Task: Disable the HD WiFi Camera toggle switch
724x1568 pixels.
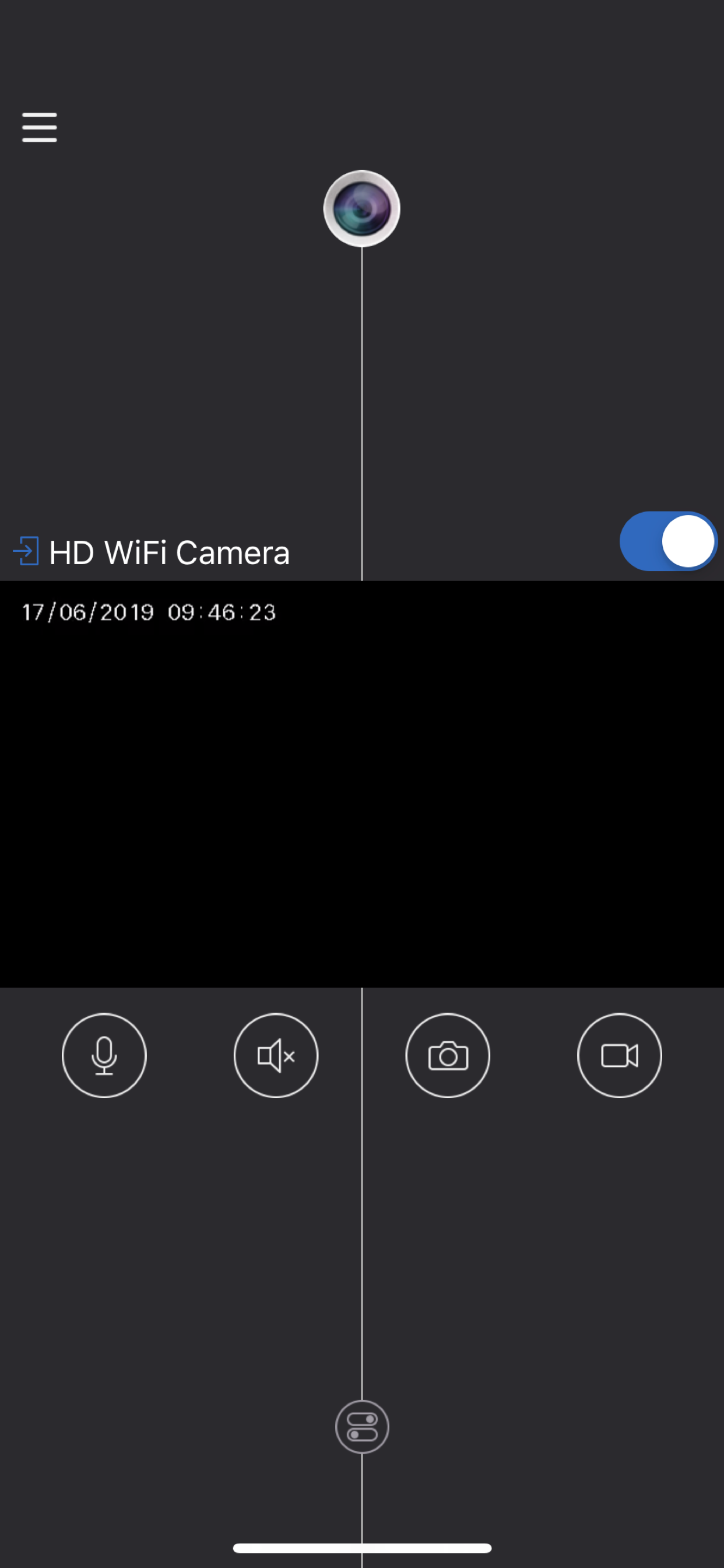Action: 667,541
